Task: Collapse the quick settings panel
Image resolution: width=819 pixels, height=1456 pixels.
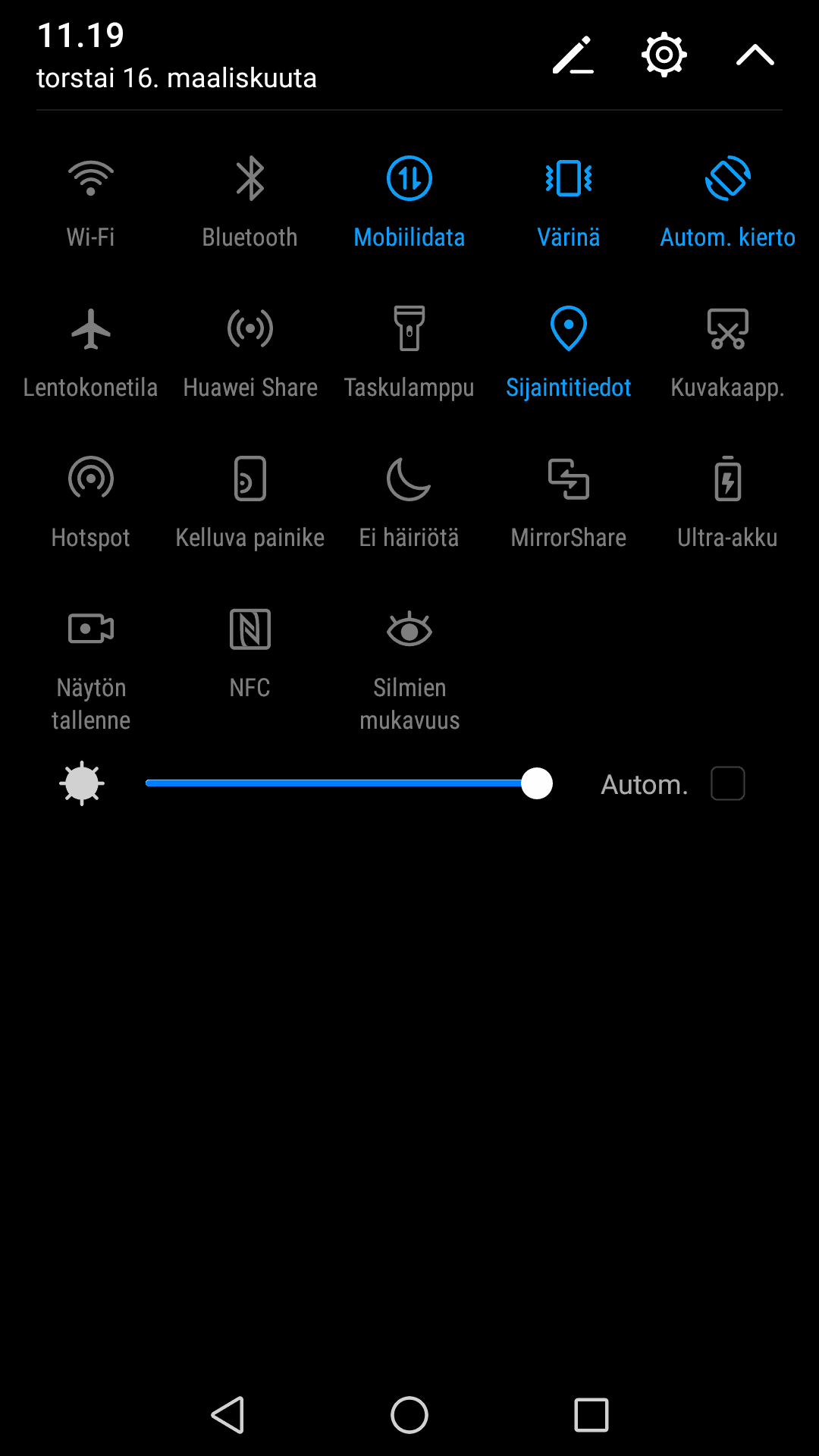Action: tap(755, 55)
